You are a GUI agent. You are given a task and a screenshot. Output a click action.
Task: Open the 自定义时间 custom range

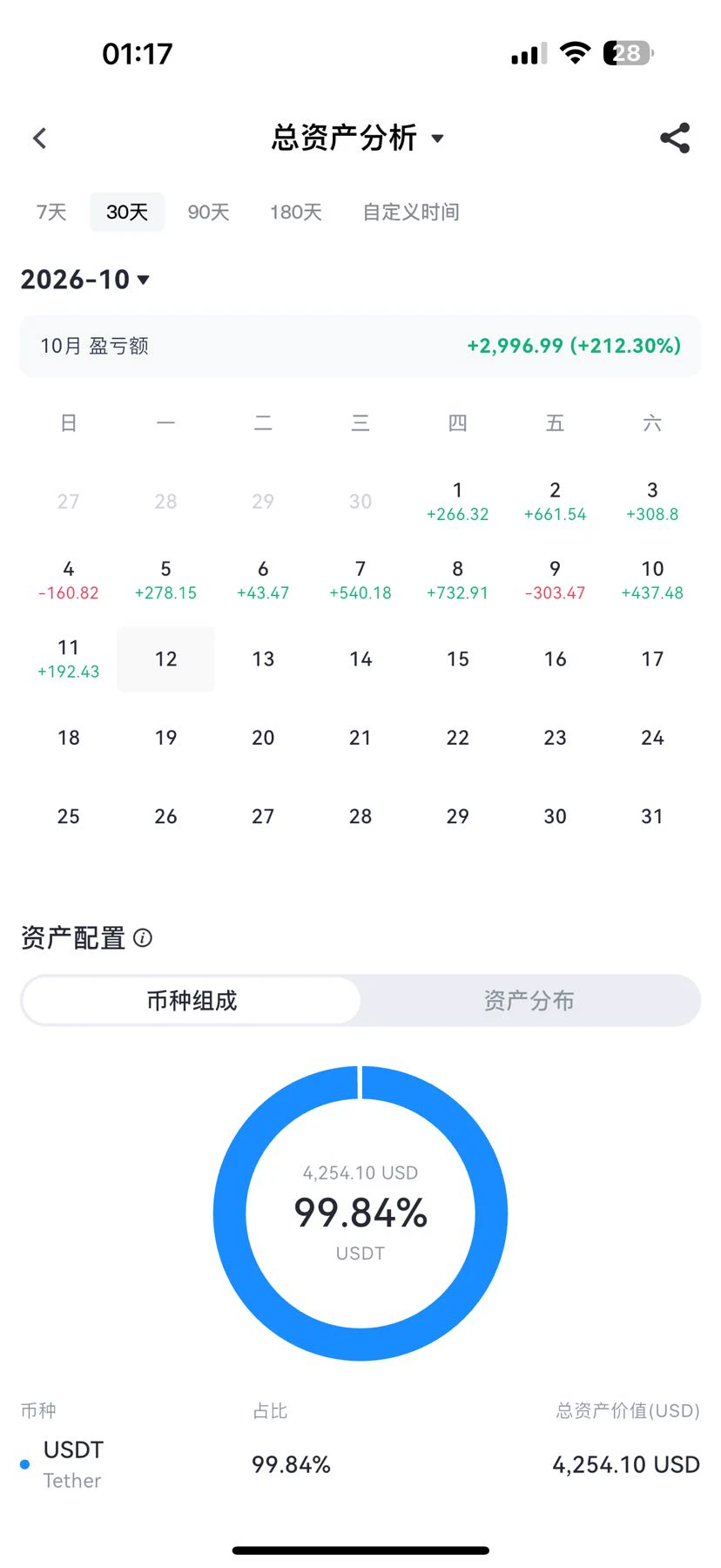tap(411, 212)
